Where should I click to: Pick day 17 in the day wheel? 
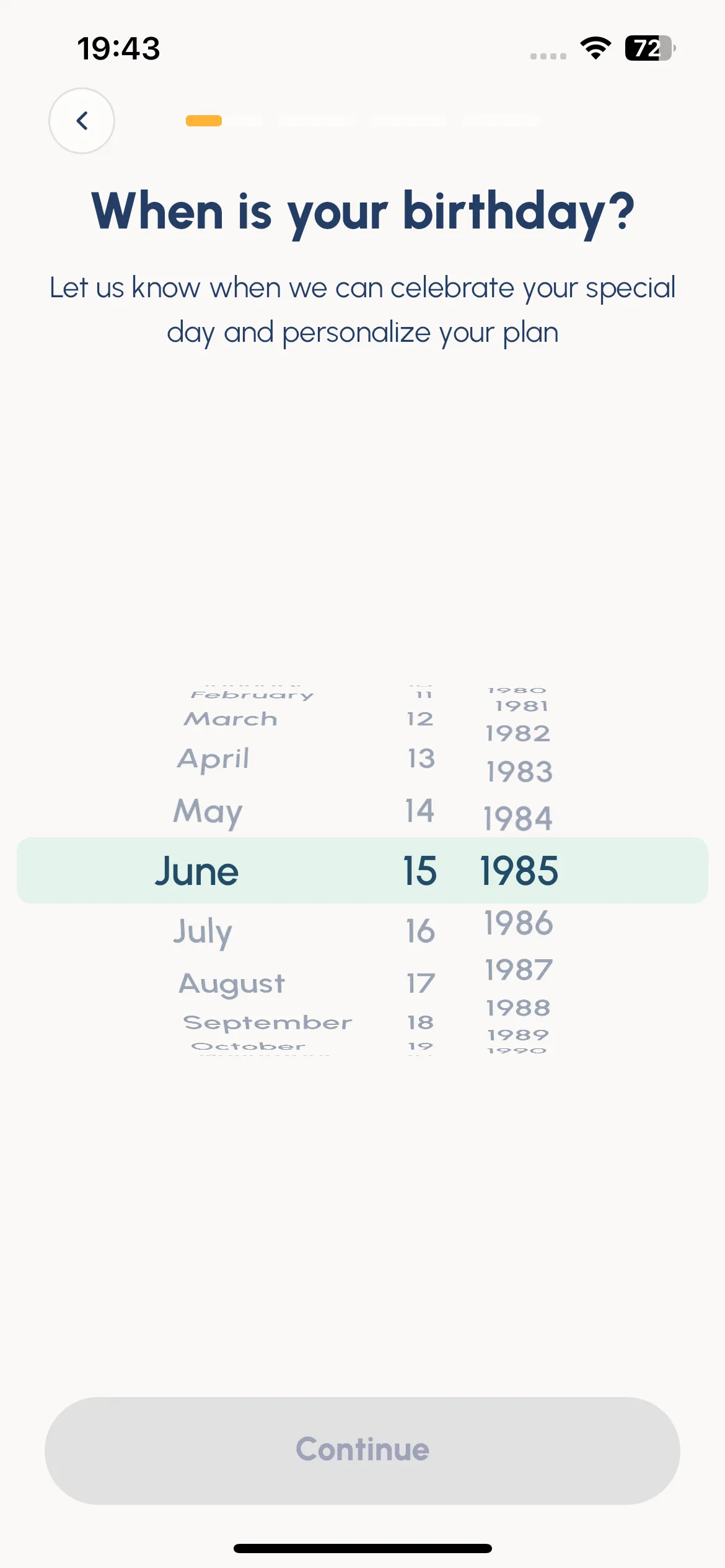point(421,983)
